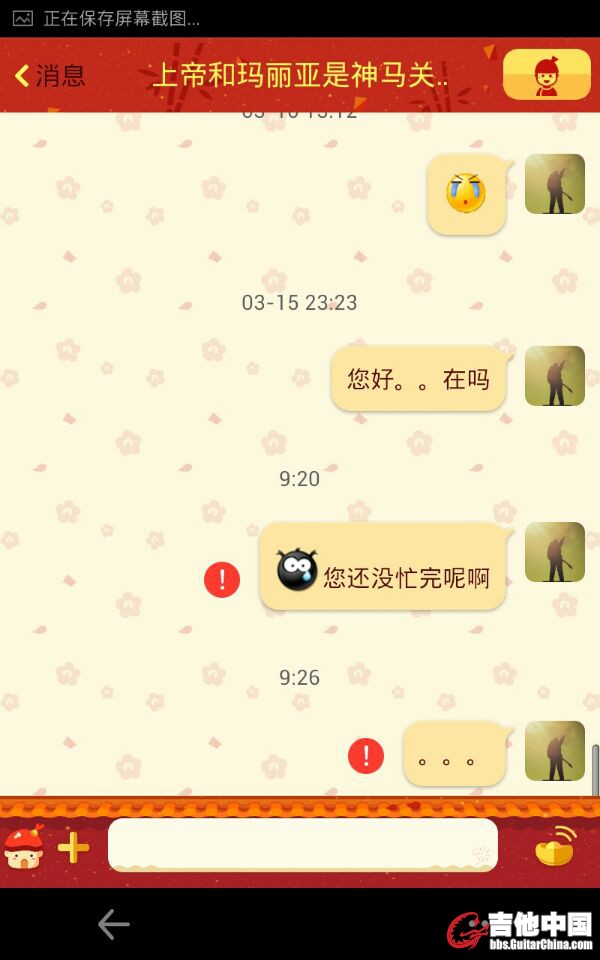This screenshot has height=960, width=600.
Task: Focus the message text field
Action: click(x=300, y=845)
